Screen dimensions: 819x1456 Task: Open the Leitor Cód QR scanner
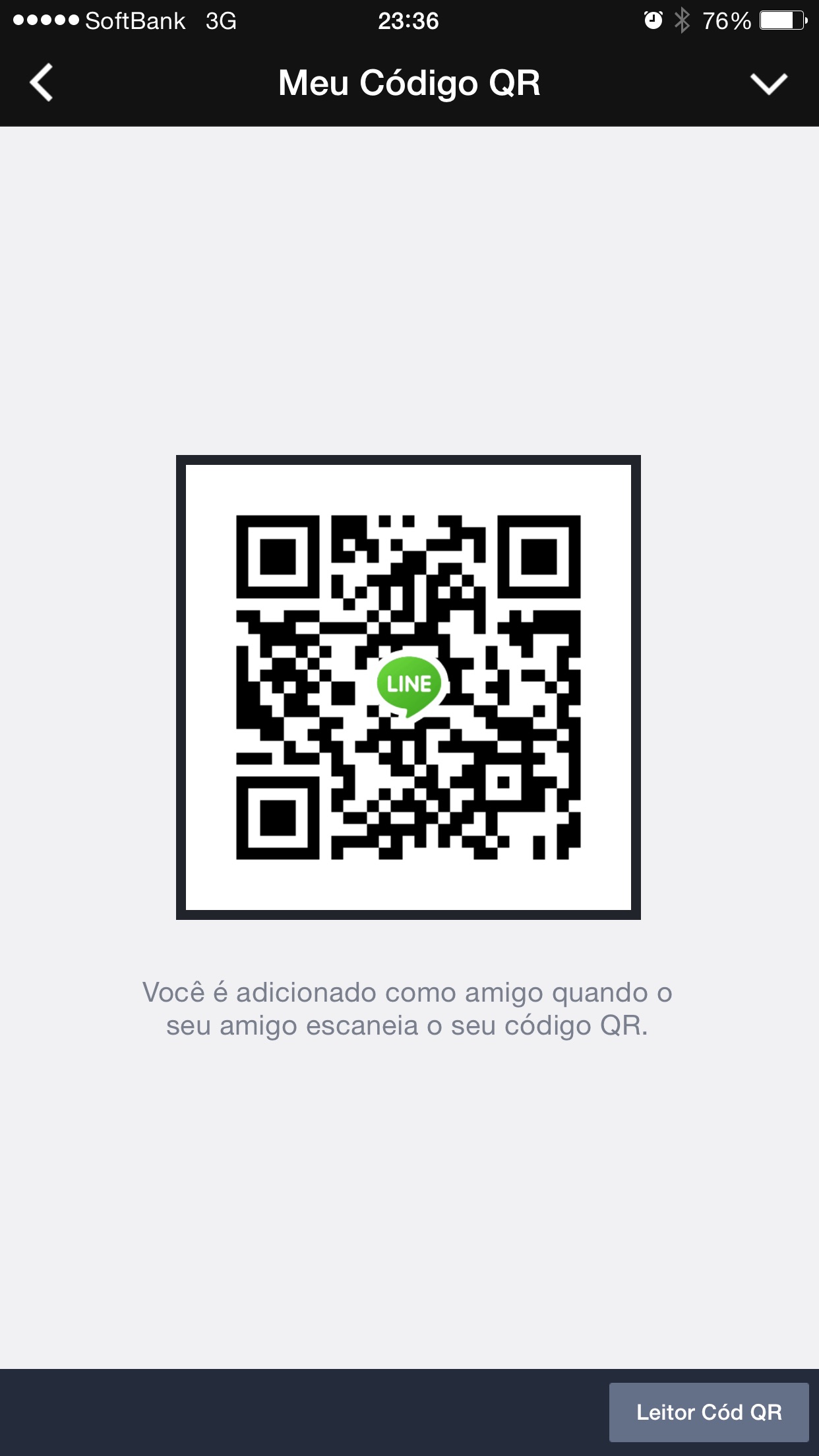[x=709, y=1412]
